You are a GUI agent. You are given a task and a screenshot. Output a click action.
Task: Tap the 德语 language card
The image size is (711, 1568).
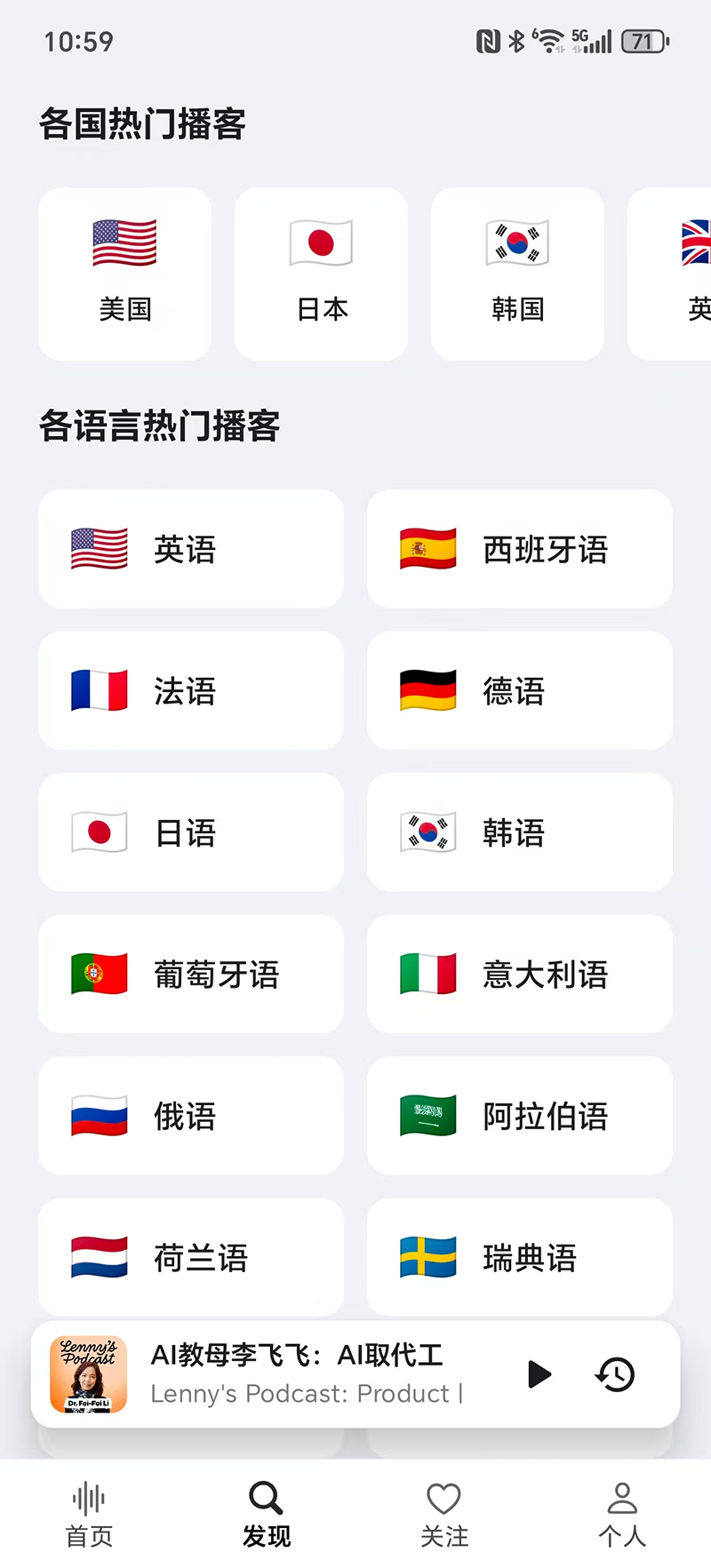pyautogui.click(x=519, y=691)
